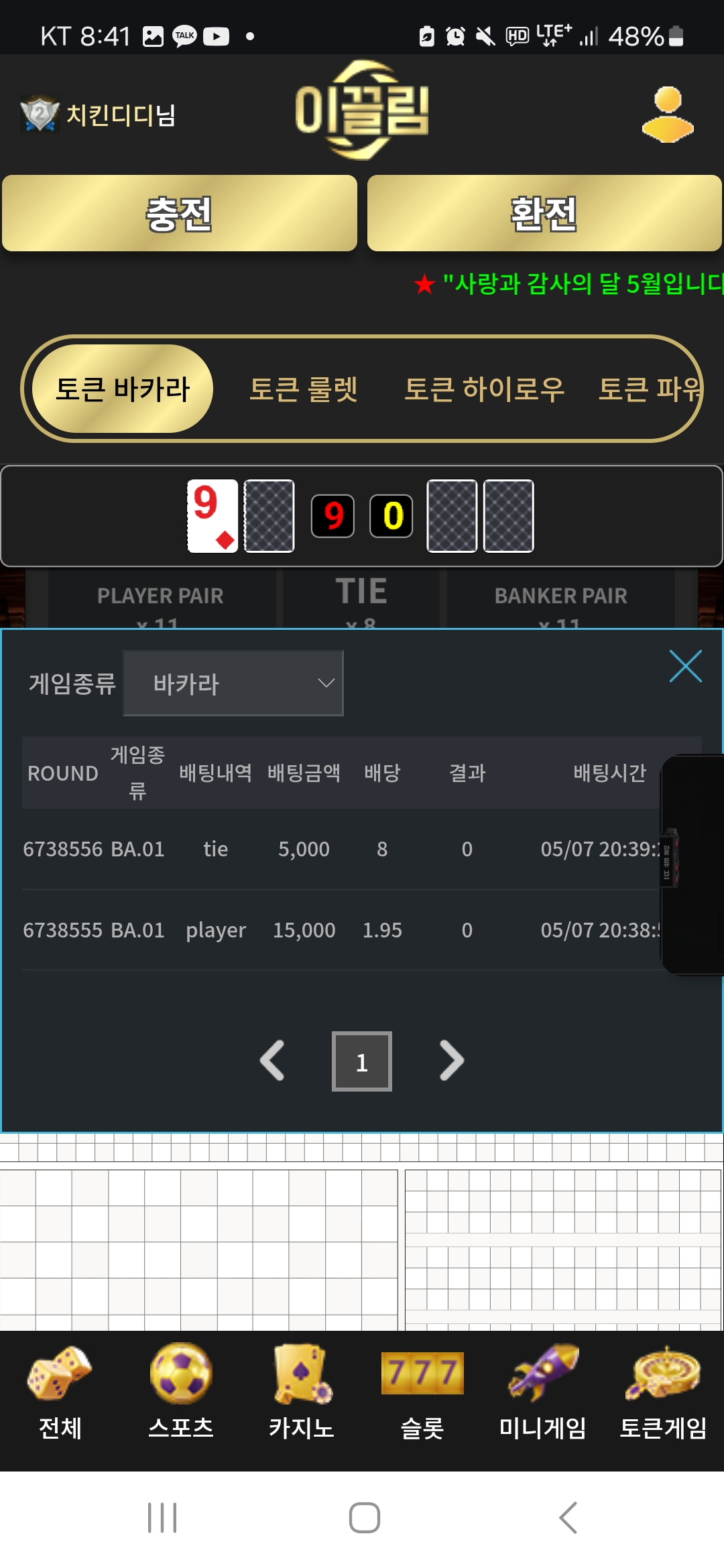Open the user profile icon
The height and width of the screenshot is (1568, 724).
coord(667,115)
